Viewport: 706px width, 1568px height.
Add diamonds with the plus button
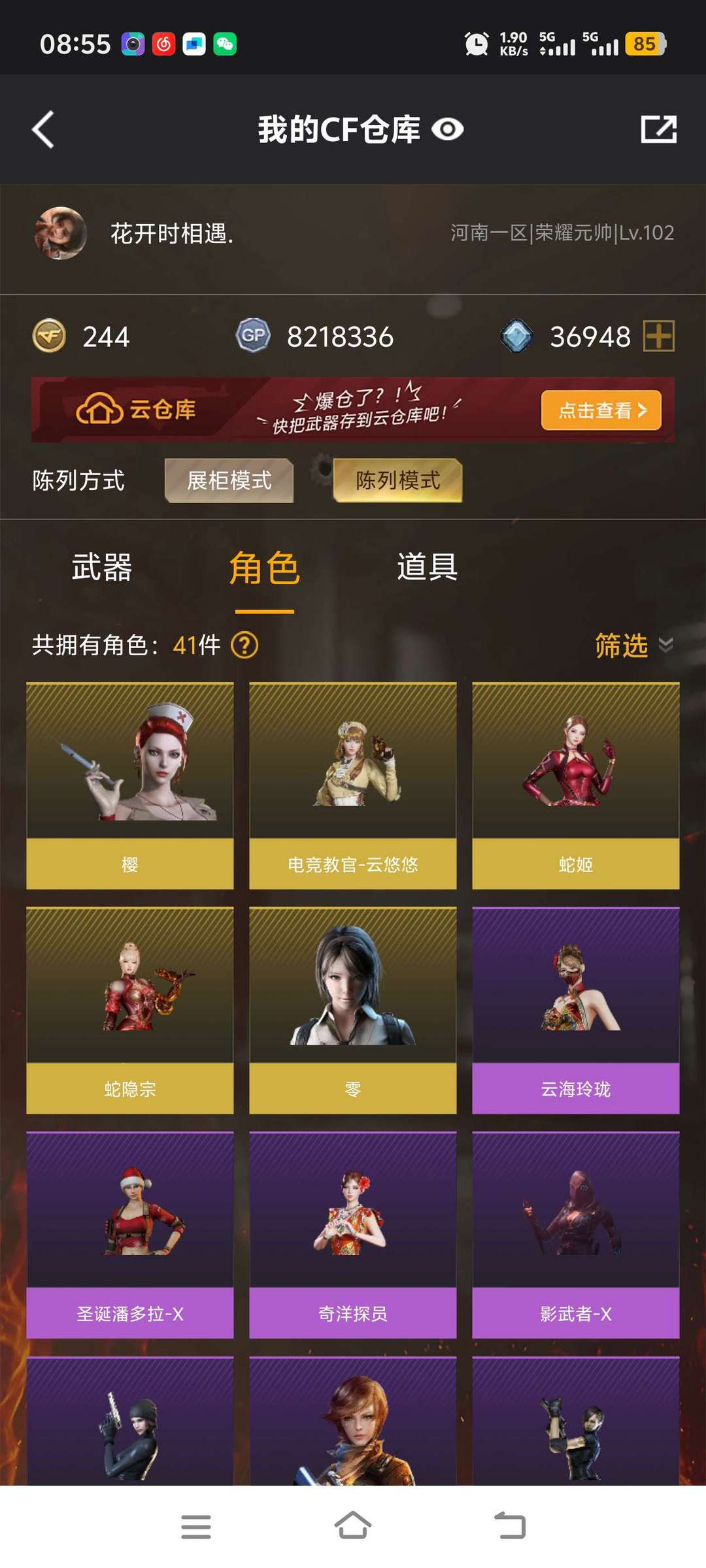coord(659,336)
